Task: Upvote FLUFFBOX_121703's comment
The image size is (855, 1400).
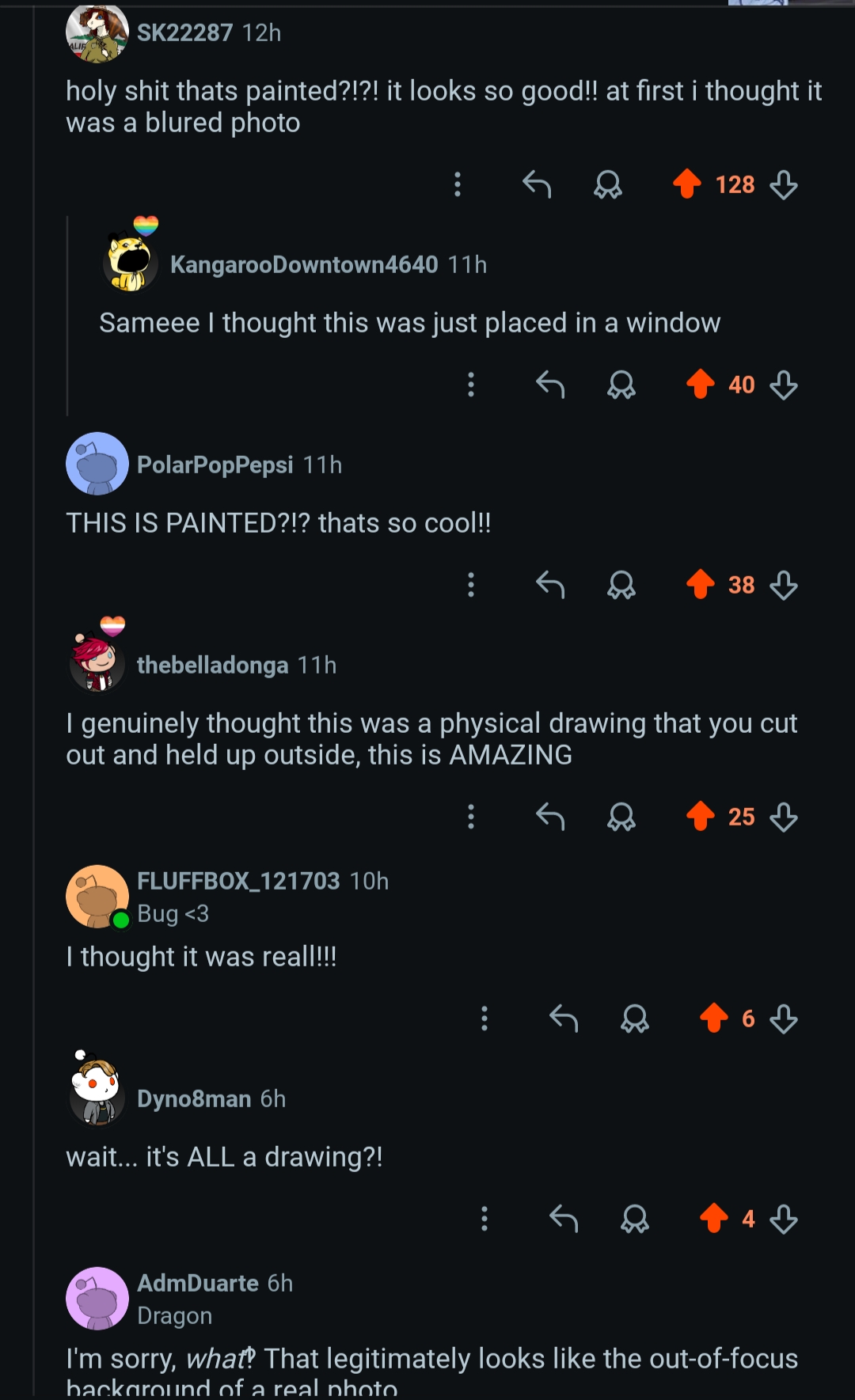Action: tap(713, 1019)
